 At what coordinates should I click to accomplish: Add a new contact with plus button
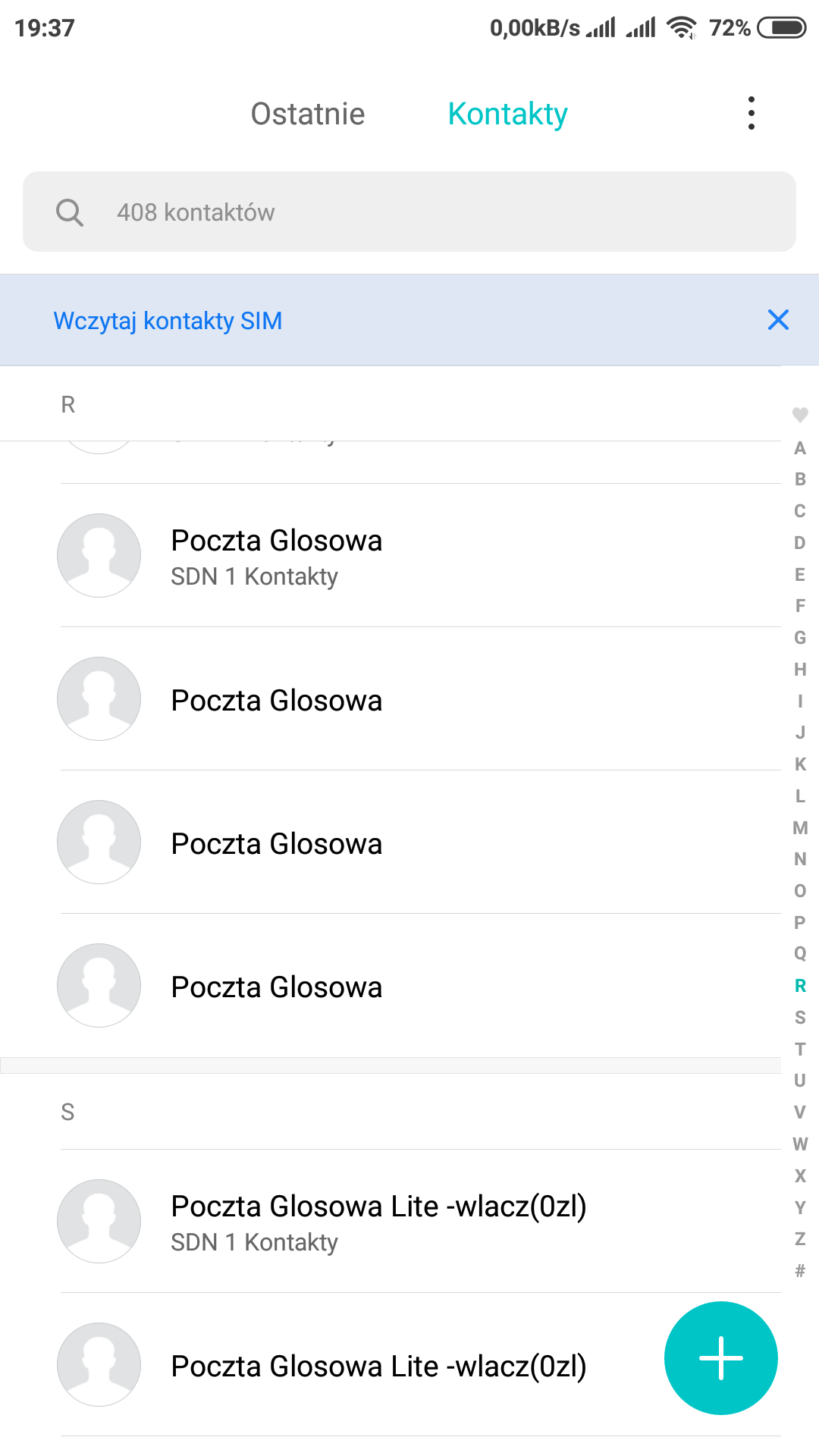tap(720, 1357)
